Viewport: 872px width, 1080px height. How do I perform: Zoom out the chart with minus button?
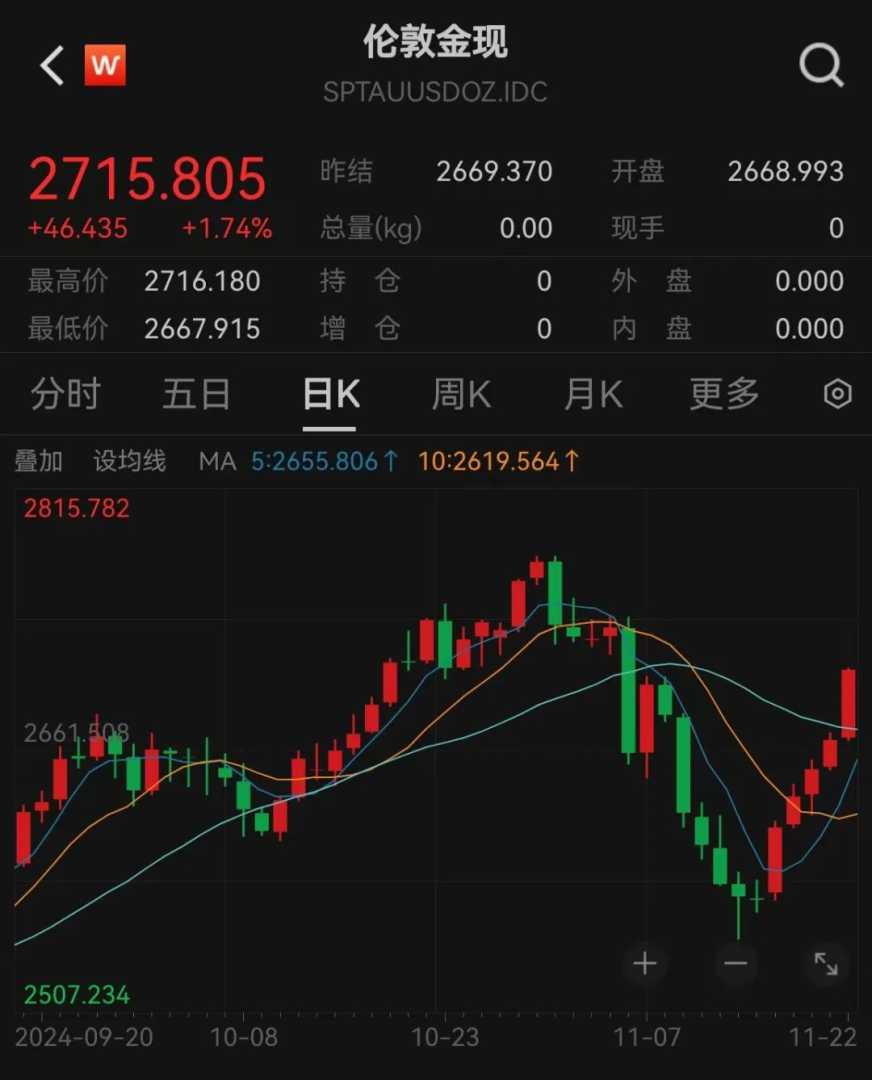pyautogui.click(x=735, y=964)
